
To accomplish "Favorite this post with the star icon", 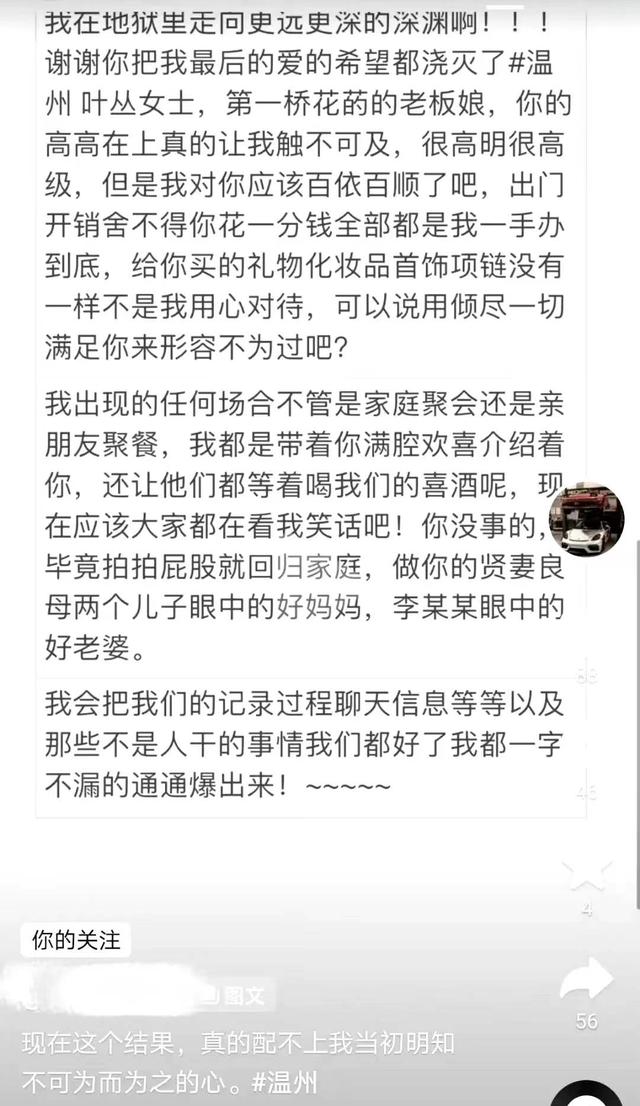I will pos(586,877).
